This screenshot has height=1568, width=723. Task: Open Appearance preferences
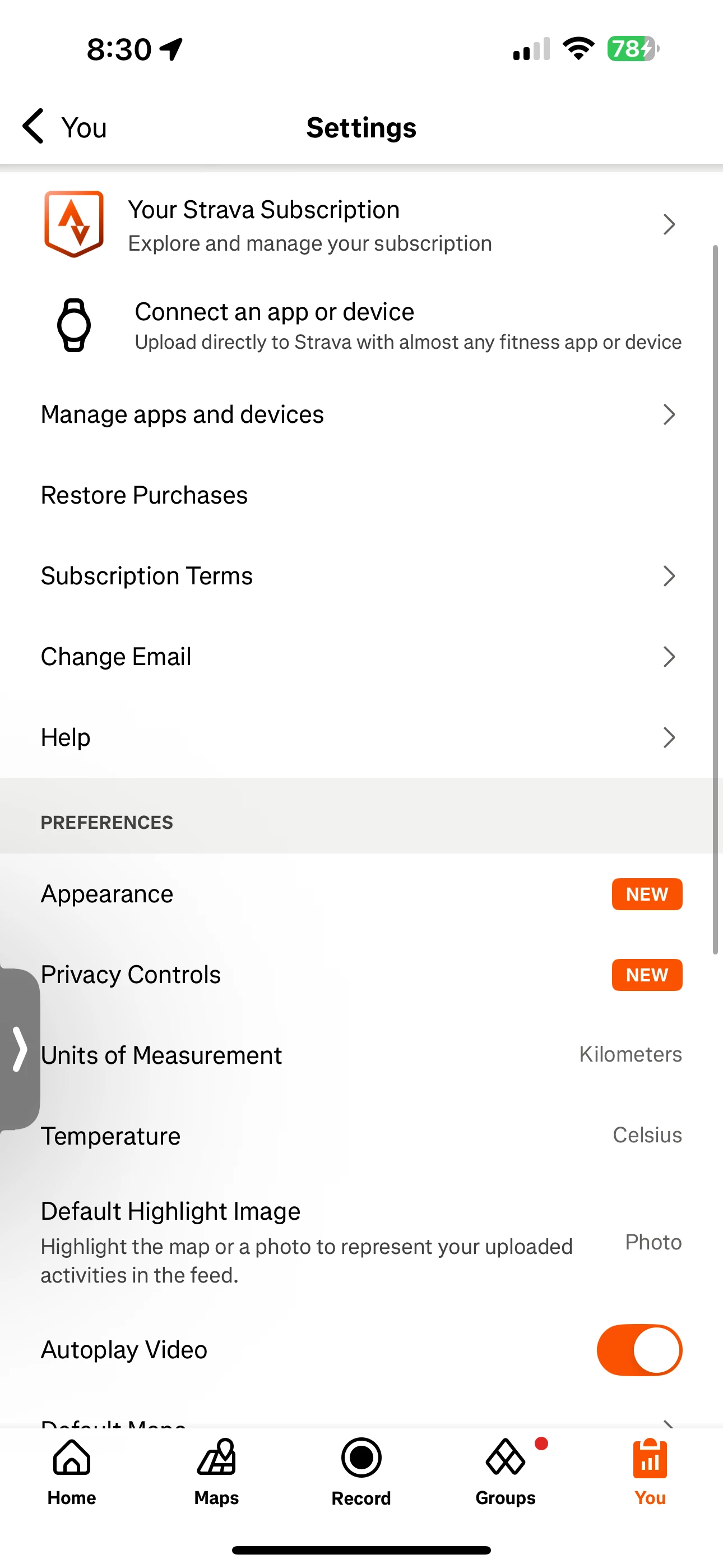click(x=361, y=894)
